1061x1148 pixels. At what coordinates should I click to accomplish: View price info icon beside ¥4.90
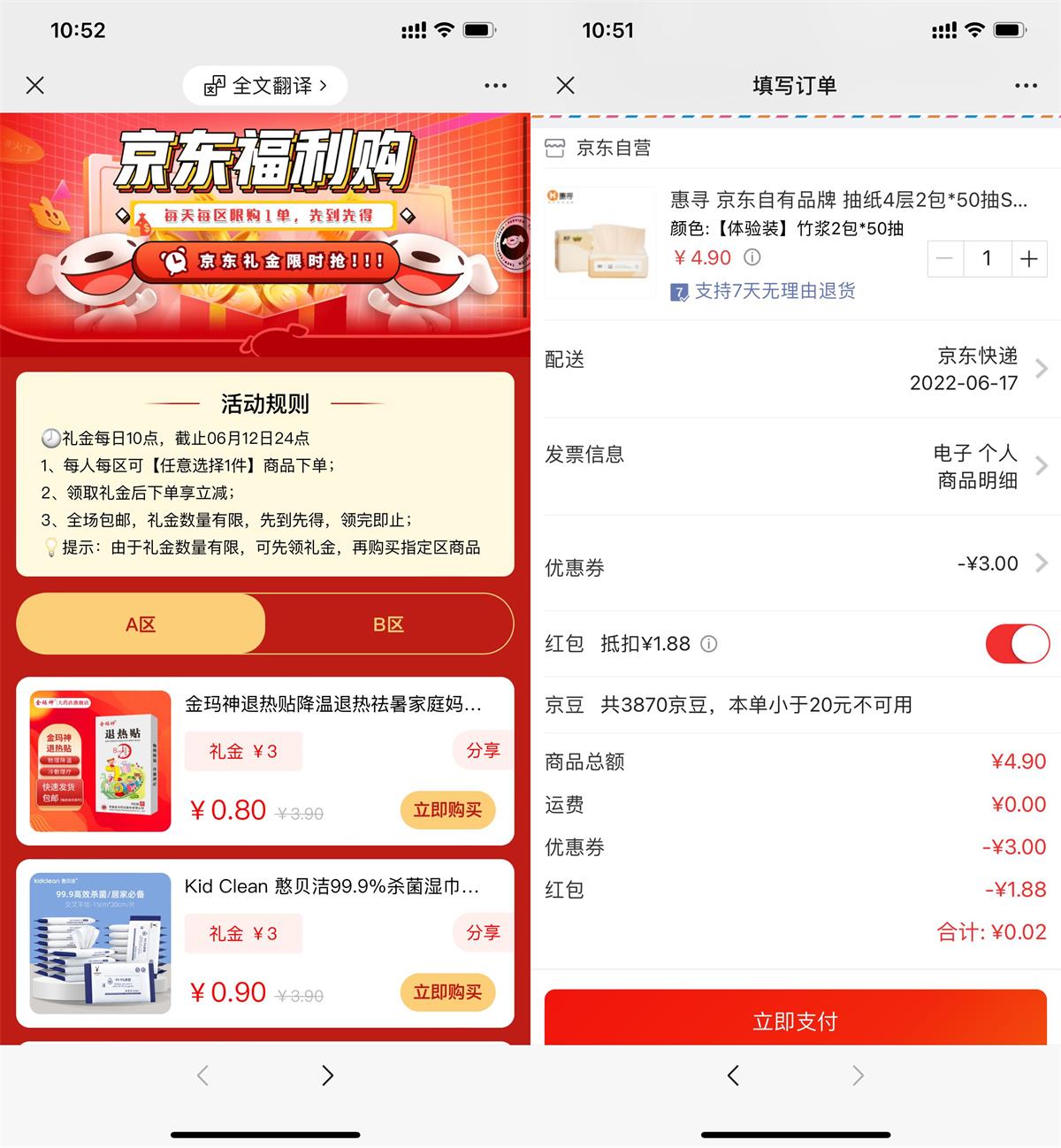752,257
